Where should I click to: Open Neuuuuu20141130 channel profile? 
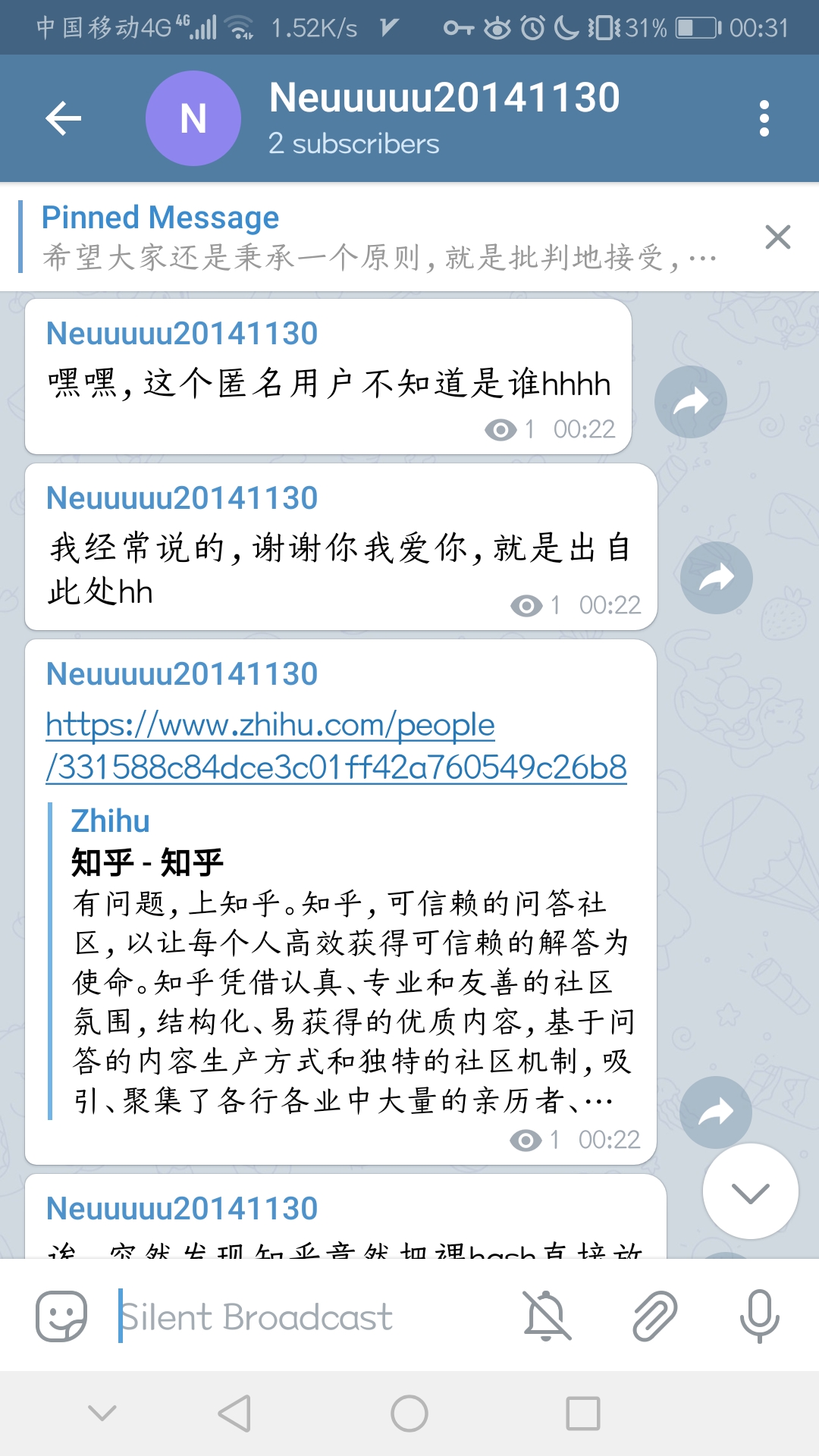point(444,118)
